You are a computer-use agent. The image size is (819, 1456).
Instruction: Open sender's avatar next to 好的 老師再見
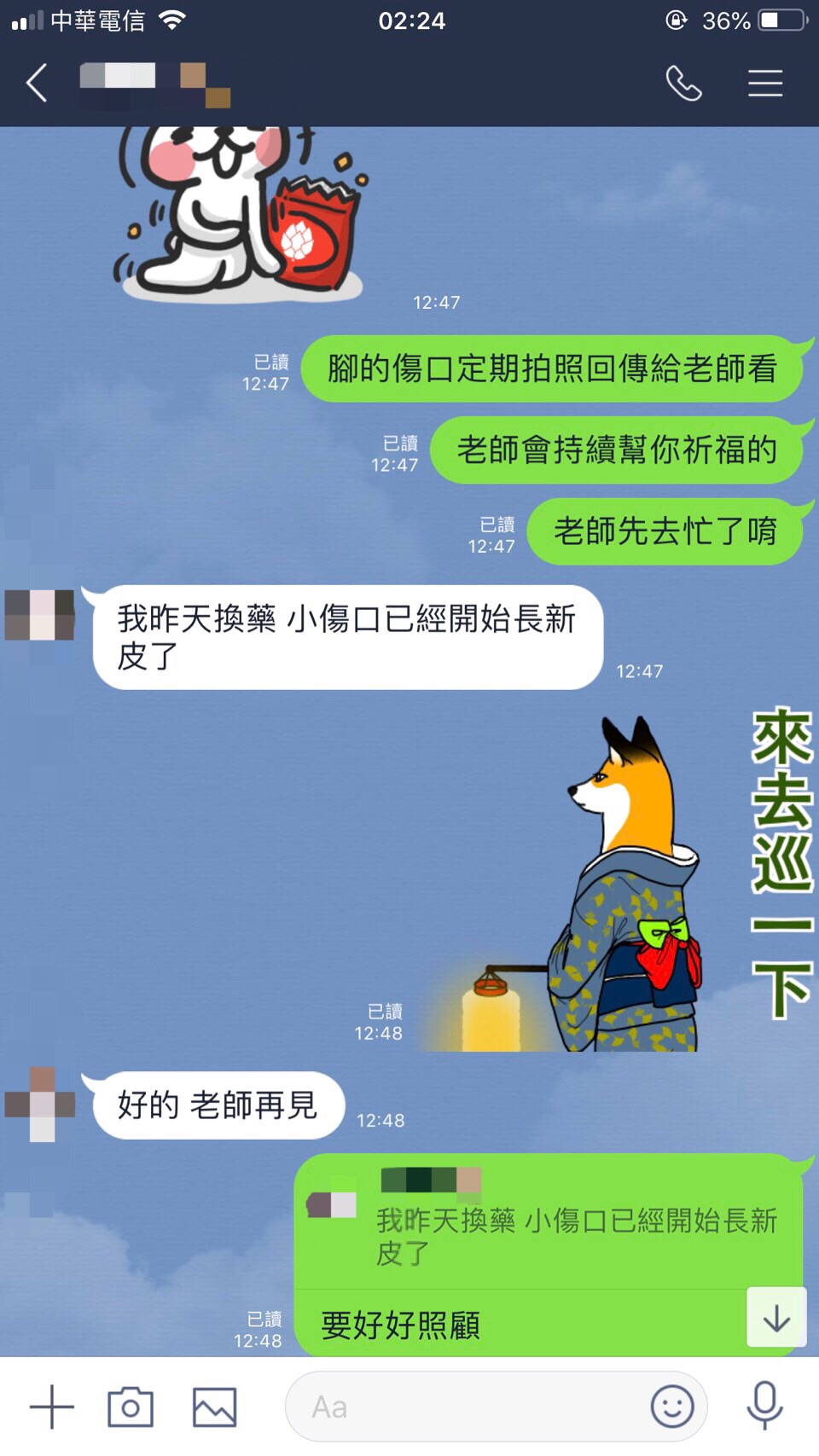[x=41, y=1105]
